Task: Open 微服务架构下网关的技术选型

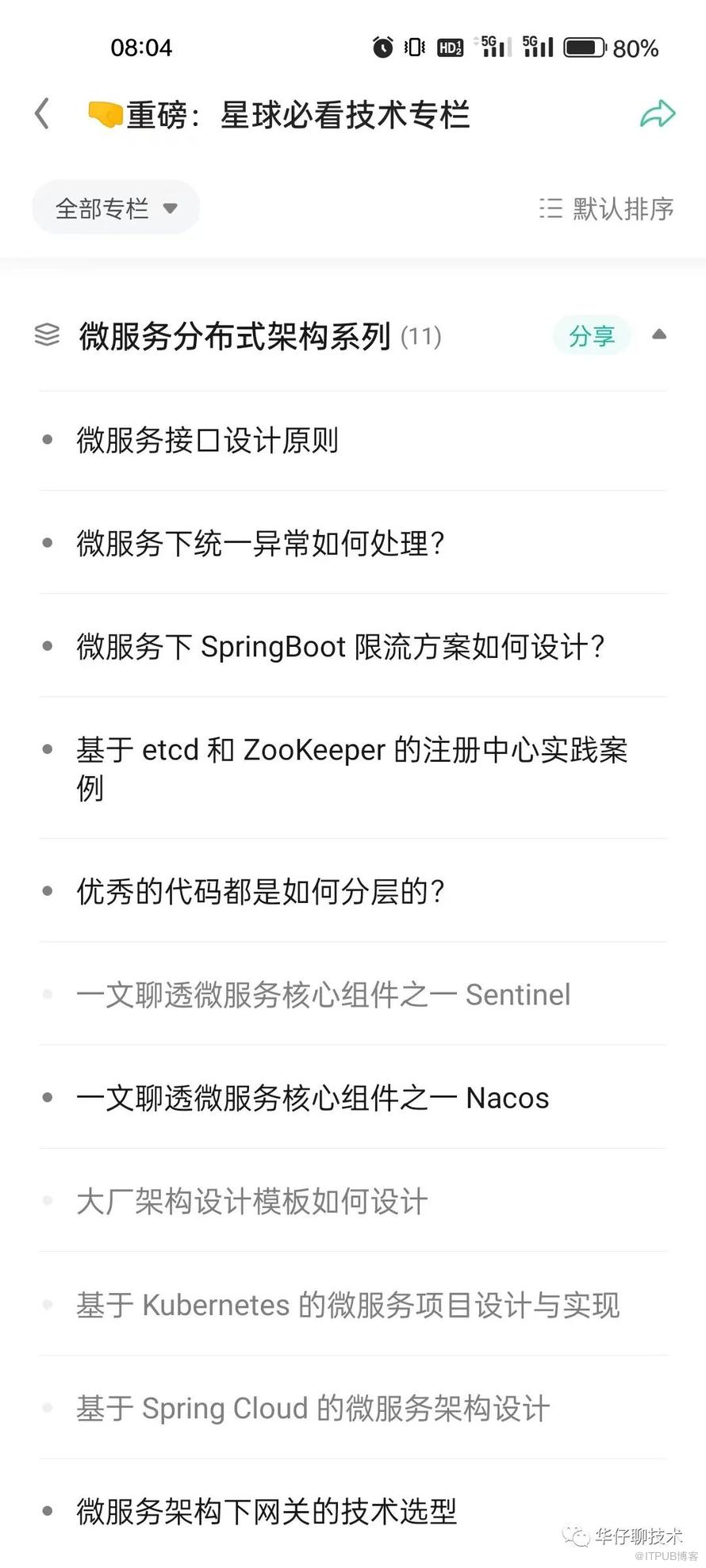Action: 267,1512
